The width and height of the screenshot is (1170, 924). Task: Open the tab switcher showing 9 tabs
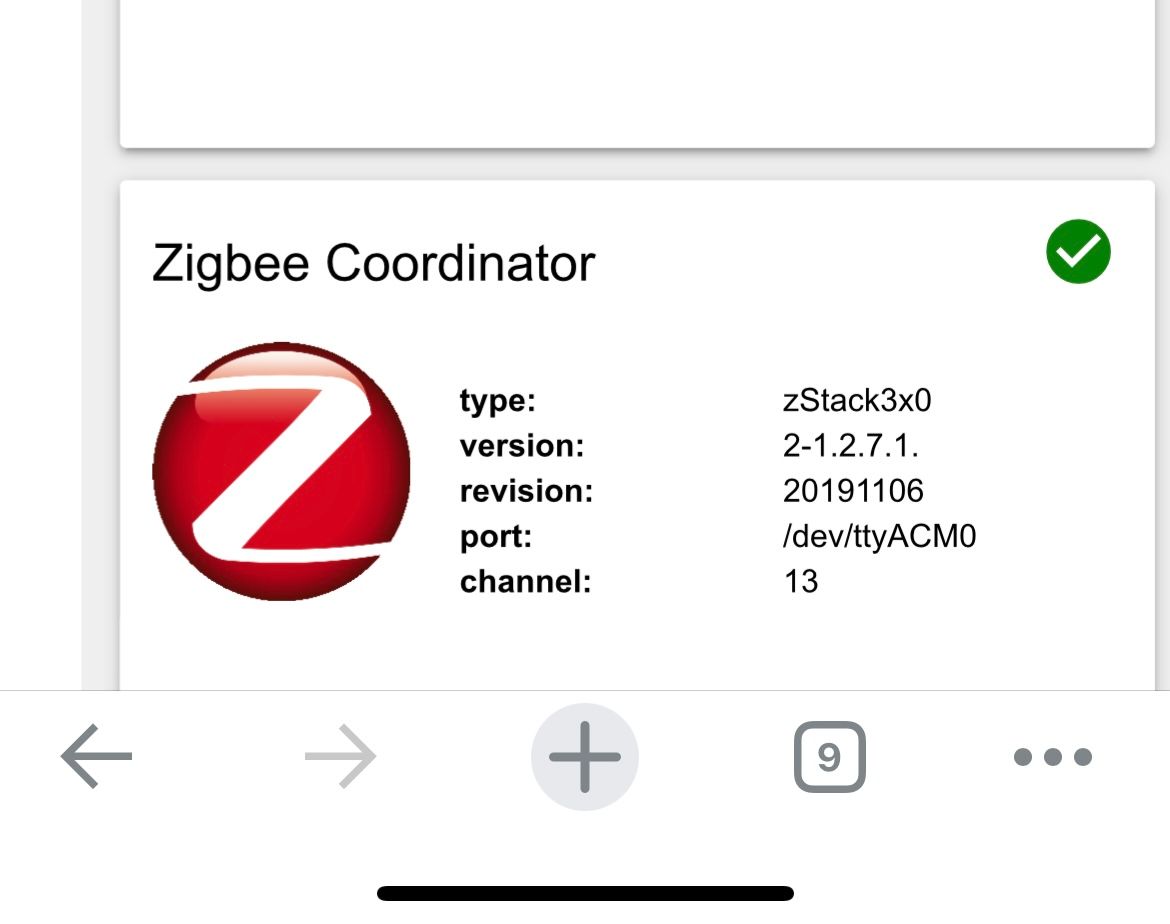(x=829, y=757)
